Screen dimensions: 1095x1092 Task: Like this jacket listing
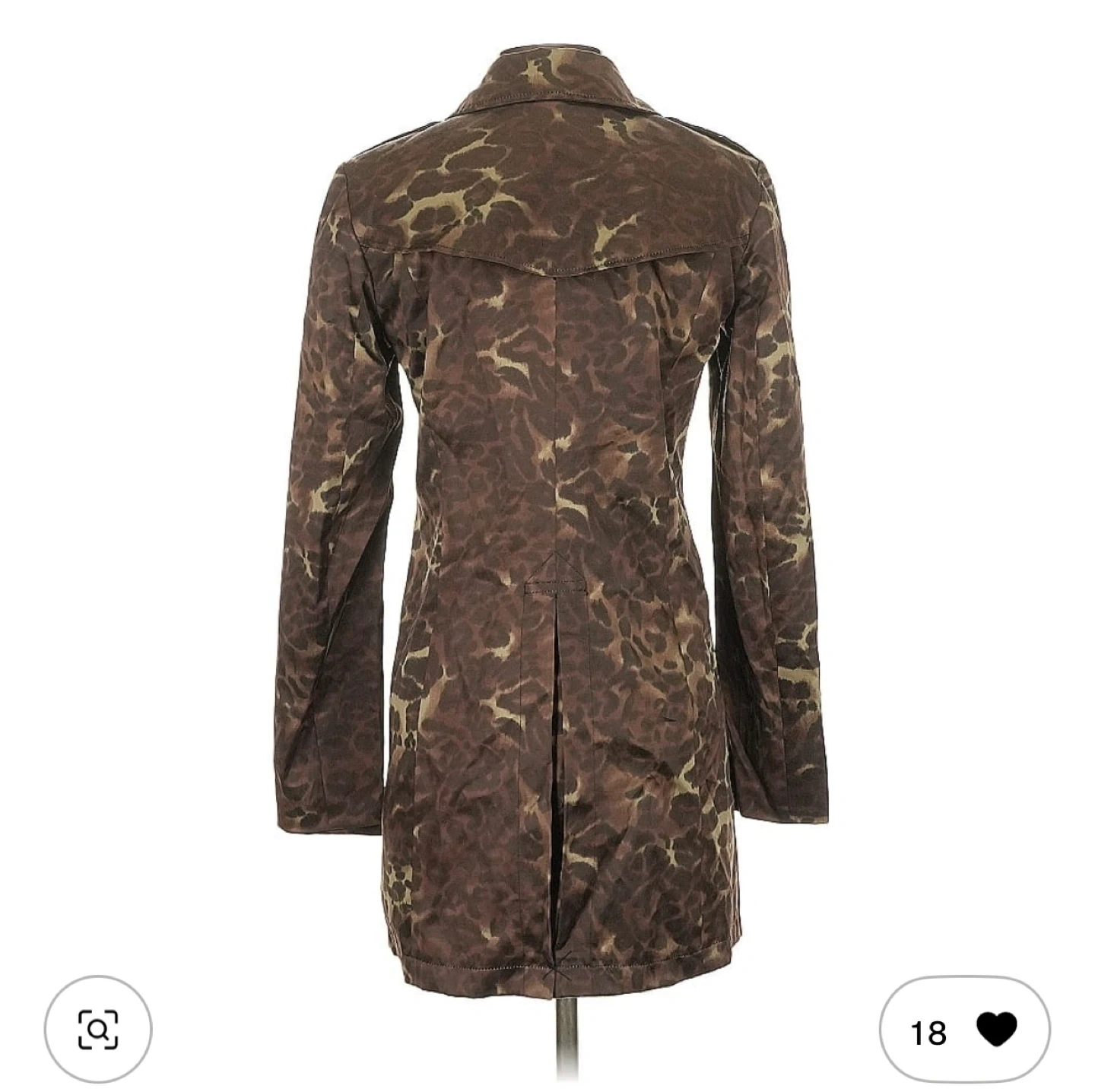[995, 1030]
